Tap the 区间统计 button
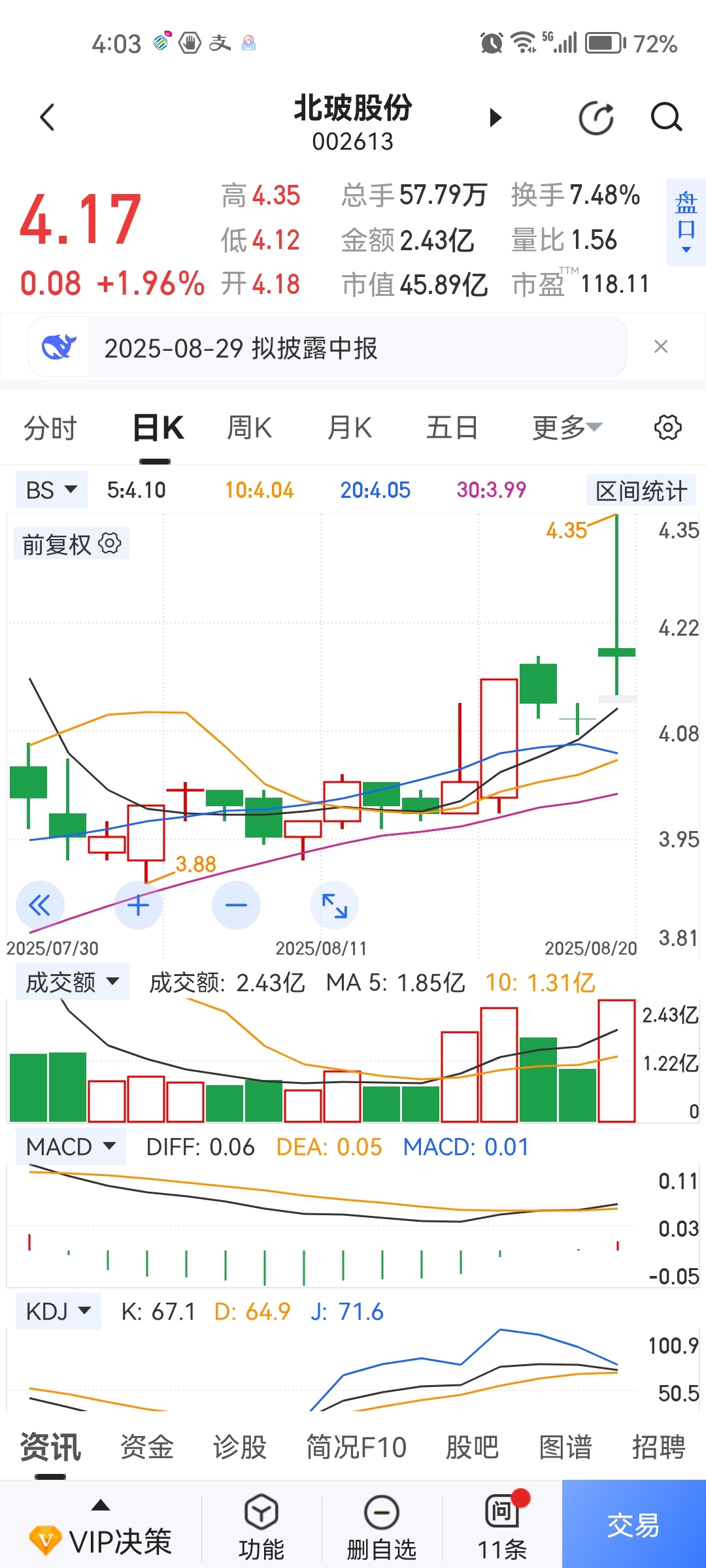Viewport: 706px width, 1568px height. click(641, 491)
